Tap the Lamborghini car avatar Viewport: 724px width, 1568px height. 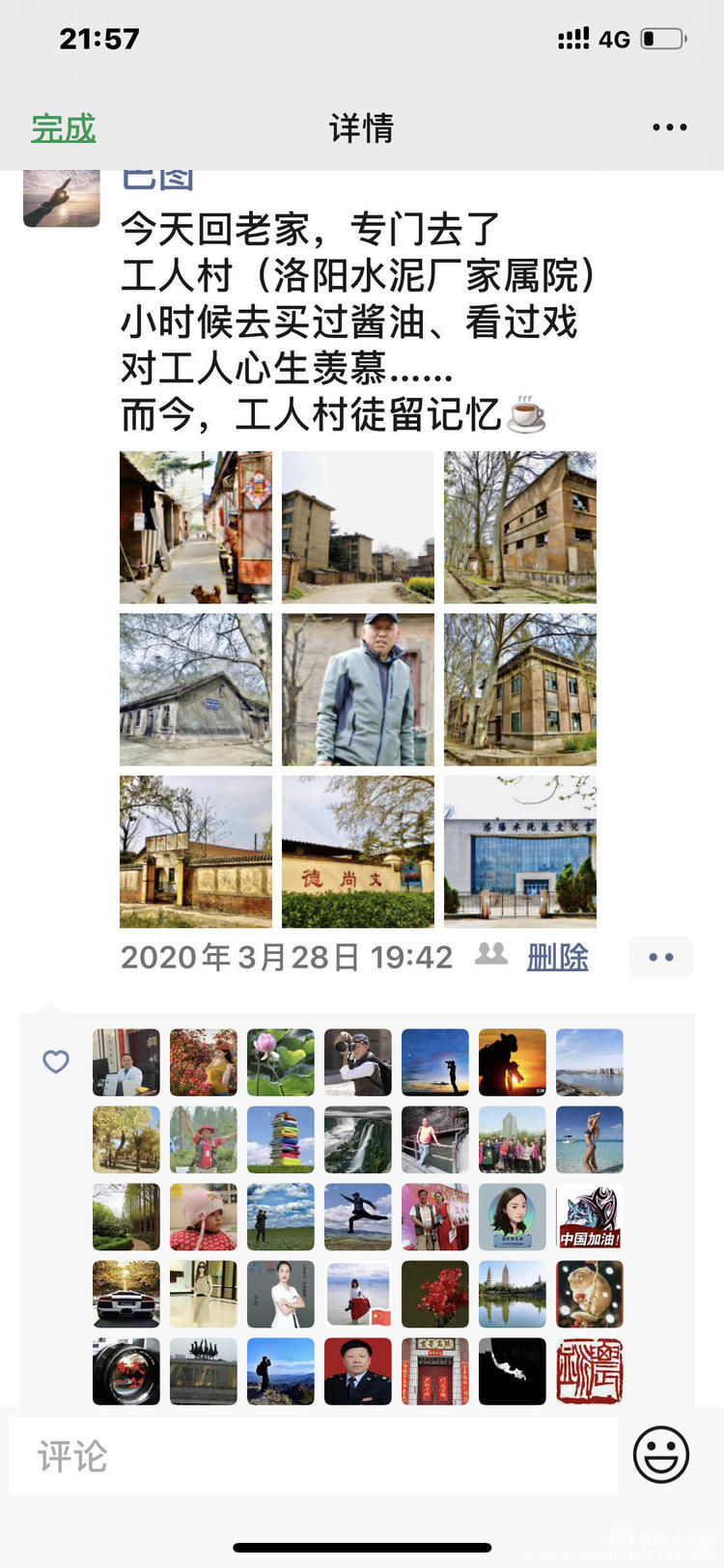(x=125, y=1295)
